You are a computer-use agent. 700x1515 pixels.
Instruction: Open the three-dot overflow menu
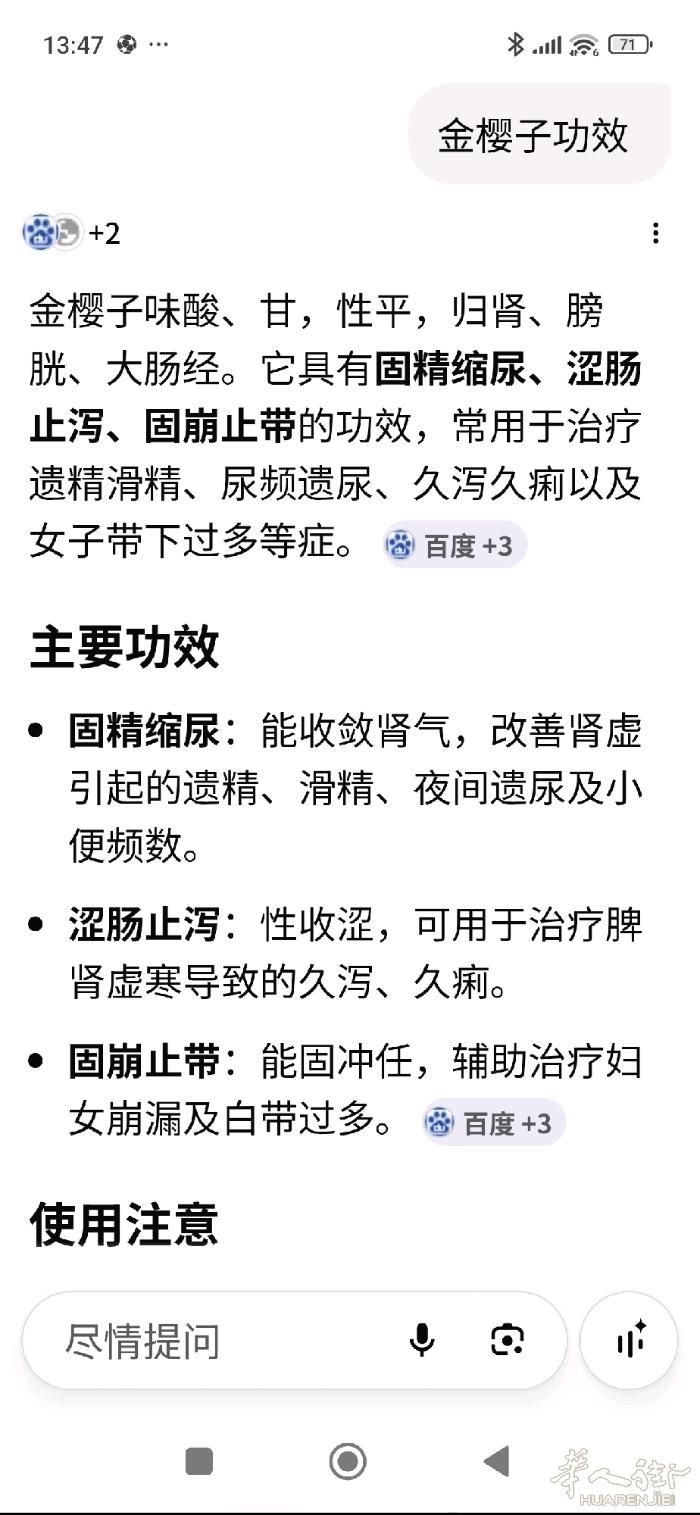655,234
